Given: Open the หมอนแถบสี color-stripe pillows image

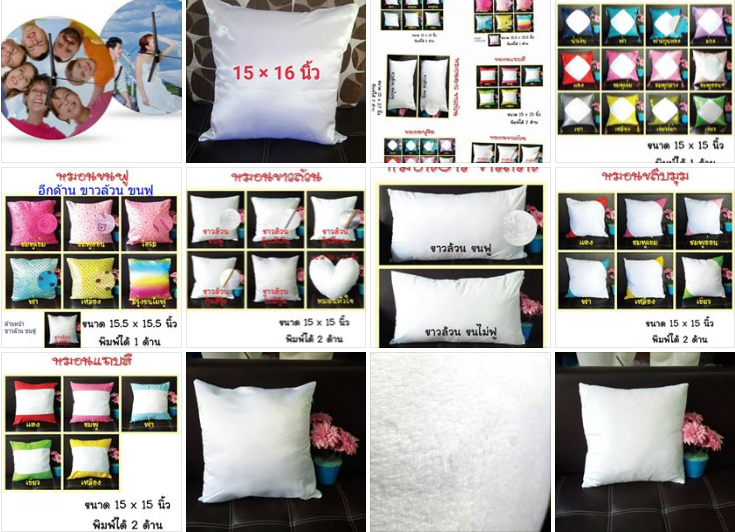Looking at the screenshot, I should [91, 441].
